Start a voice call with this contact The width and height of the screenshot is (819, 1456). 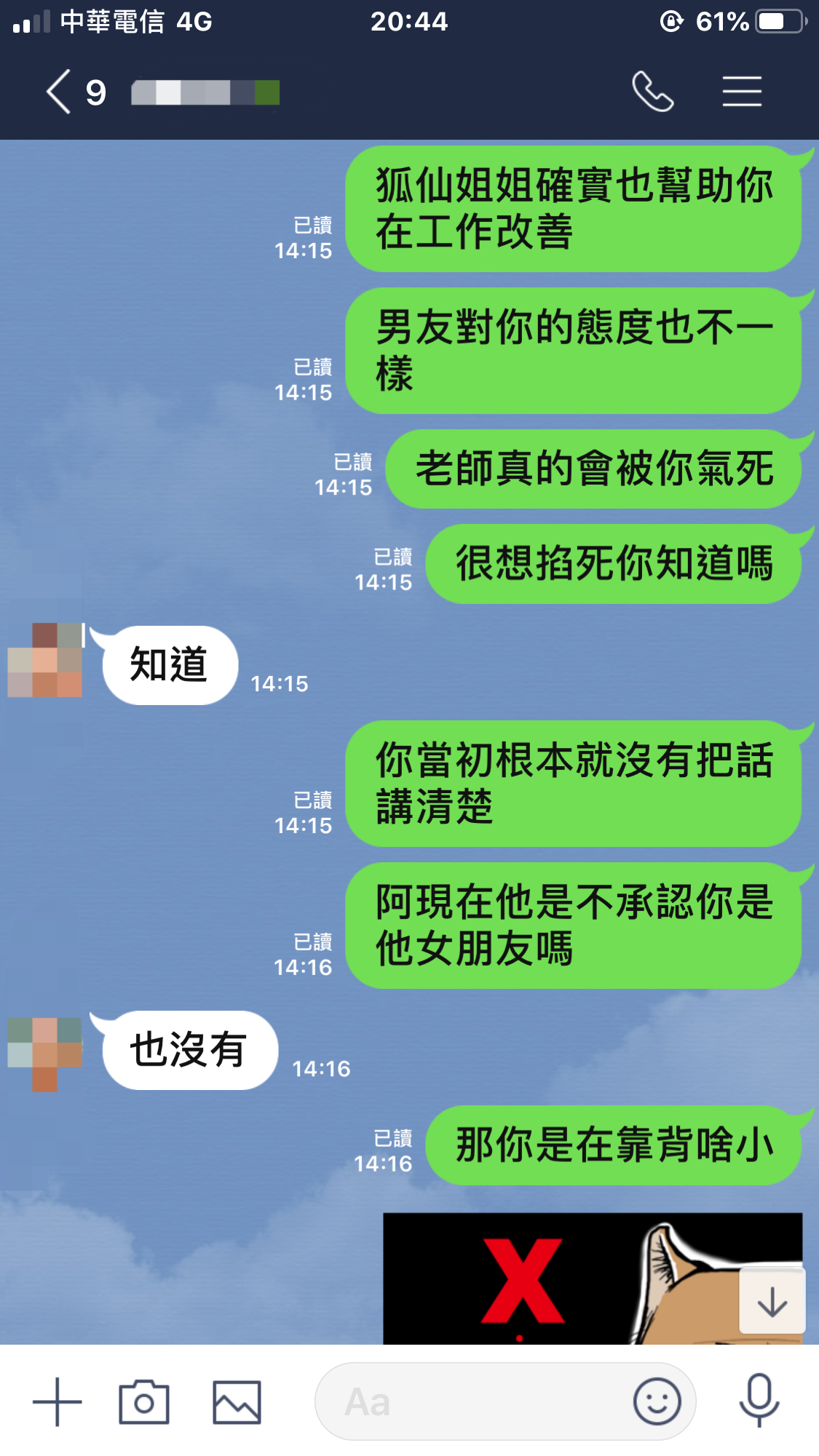652,92
